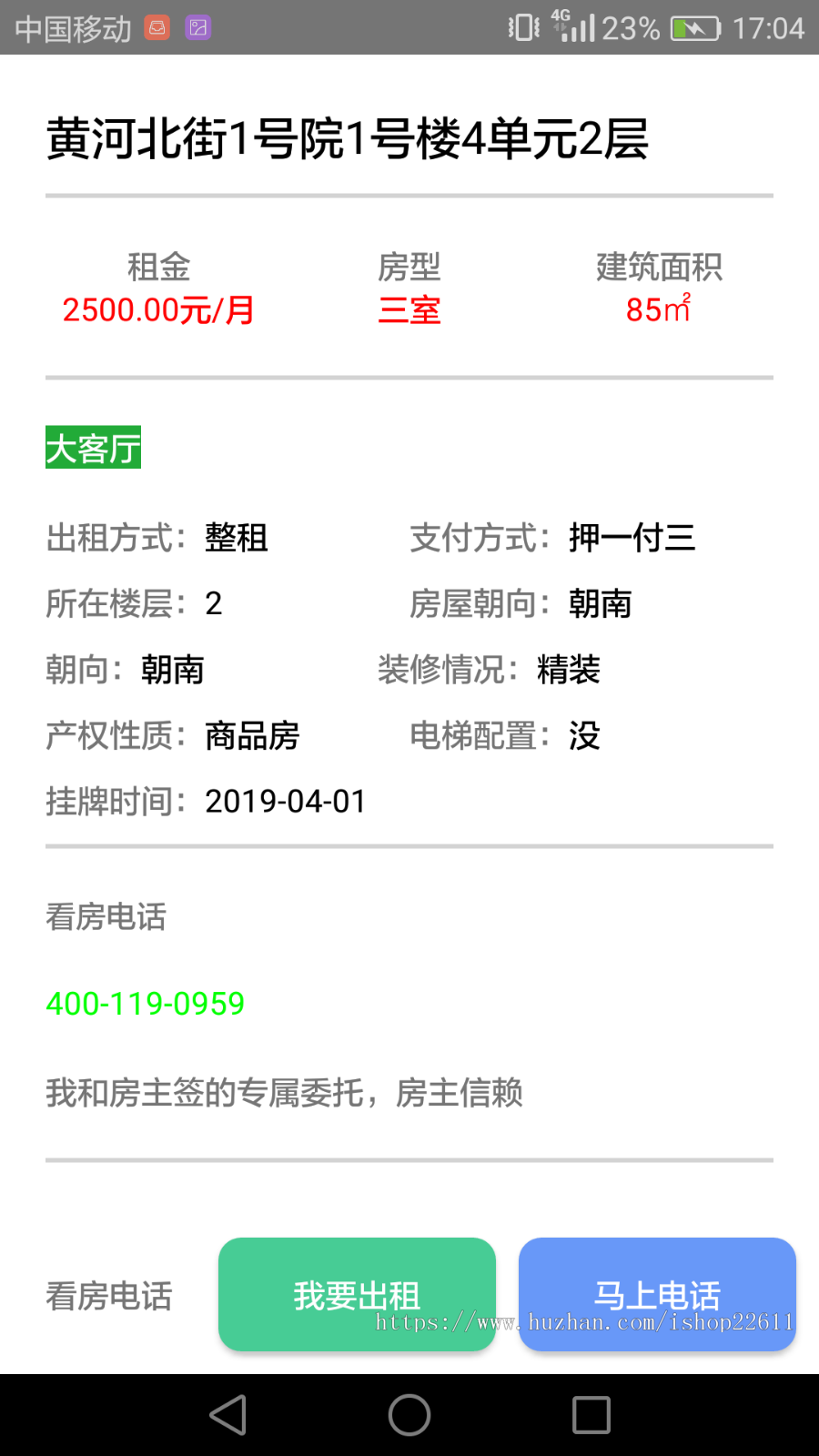This screenshot has width=819, height=1456.
Task: Tap the 4G signal strength indicator
Action: point(573,27)
